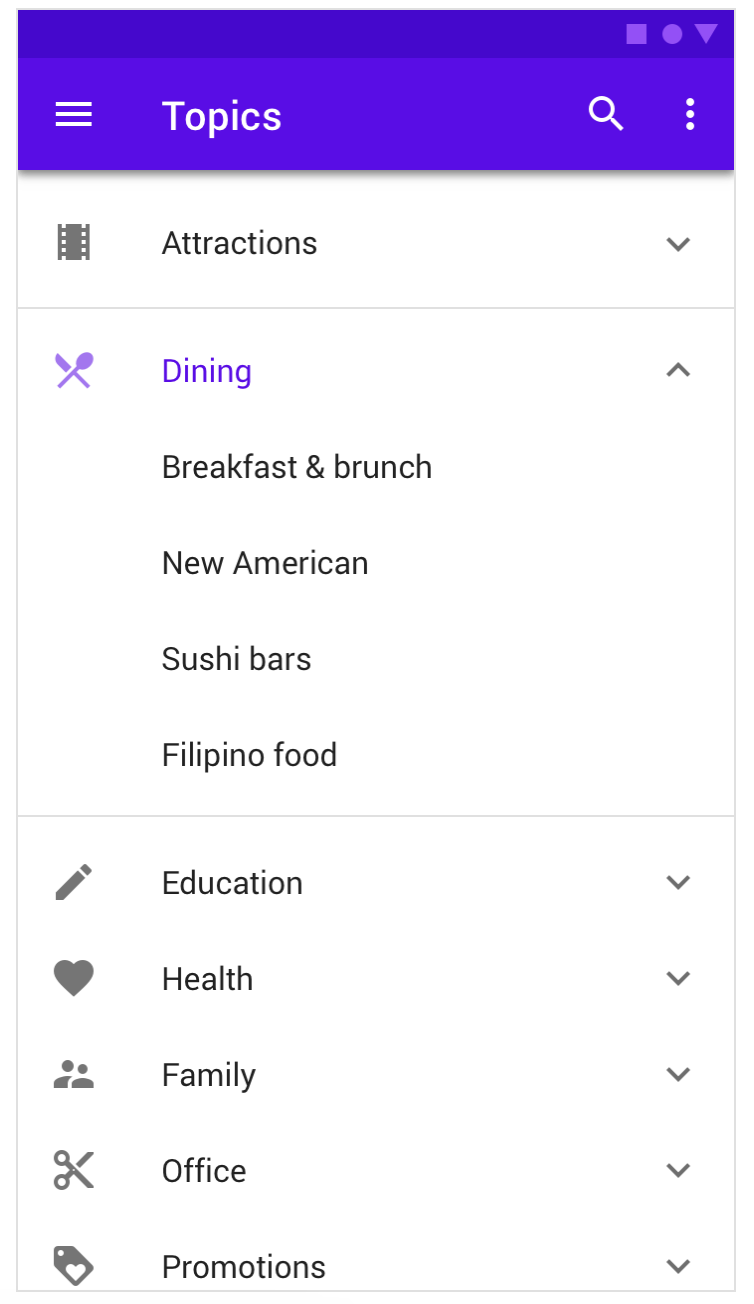Open the Filipino food subtopic
This screenshot has height=1304, width=754.
(x=249, y=754)
